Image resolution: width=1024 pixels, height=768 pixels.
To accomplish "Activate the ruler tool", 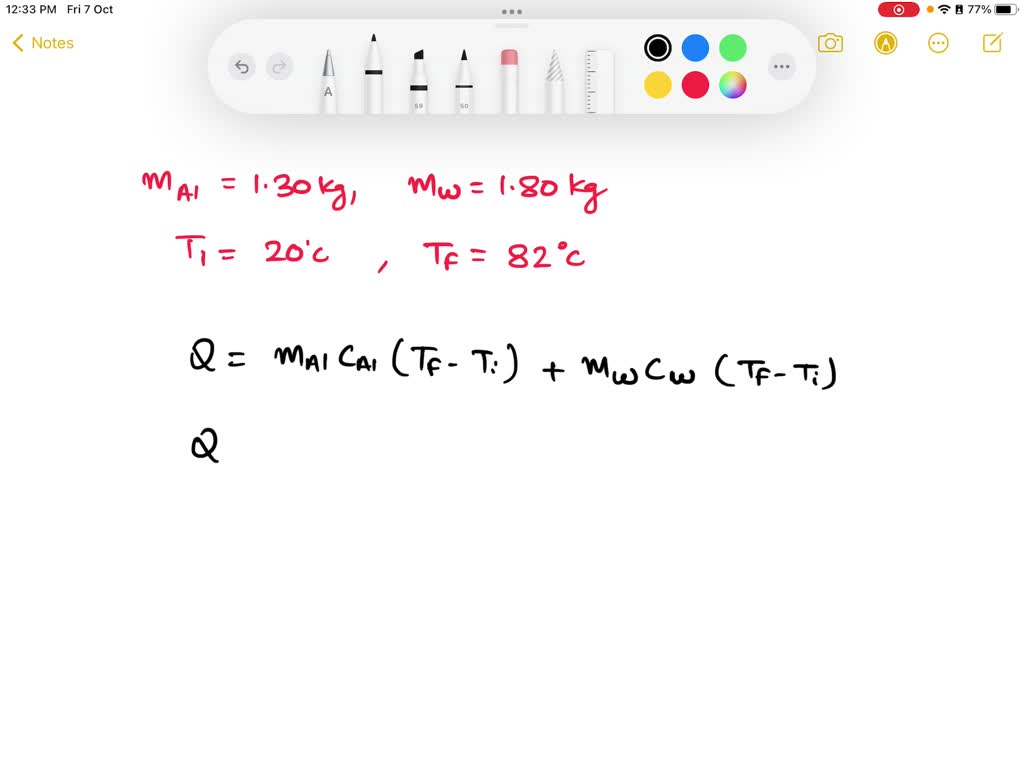I will tap(599, 80).
